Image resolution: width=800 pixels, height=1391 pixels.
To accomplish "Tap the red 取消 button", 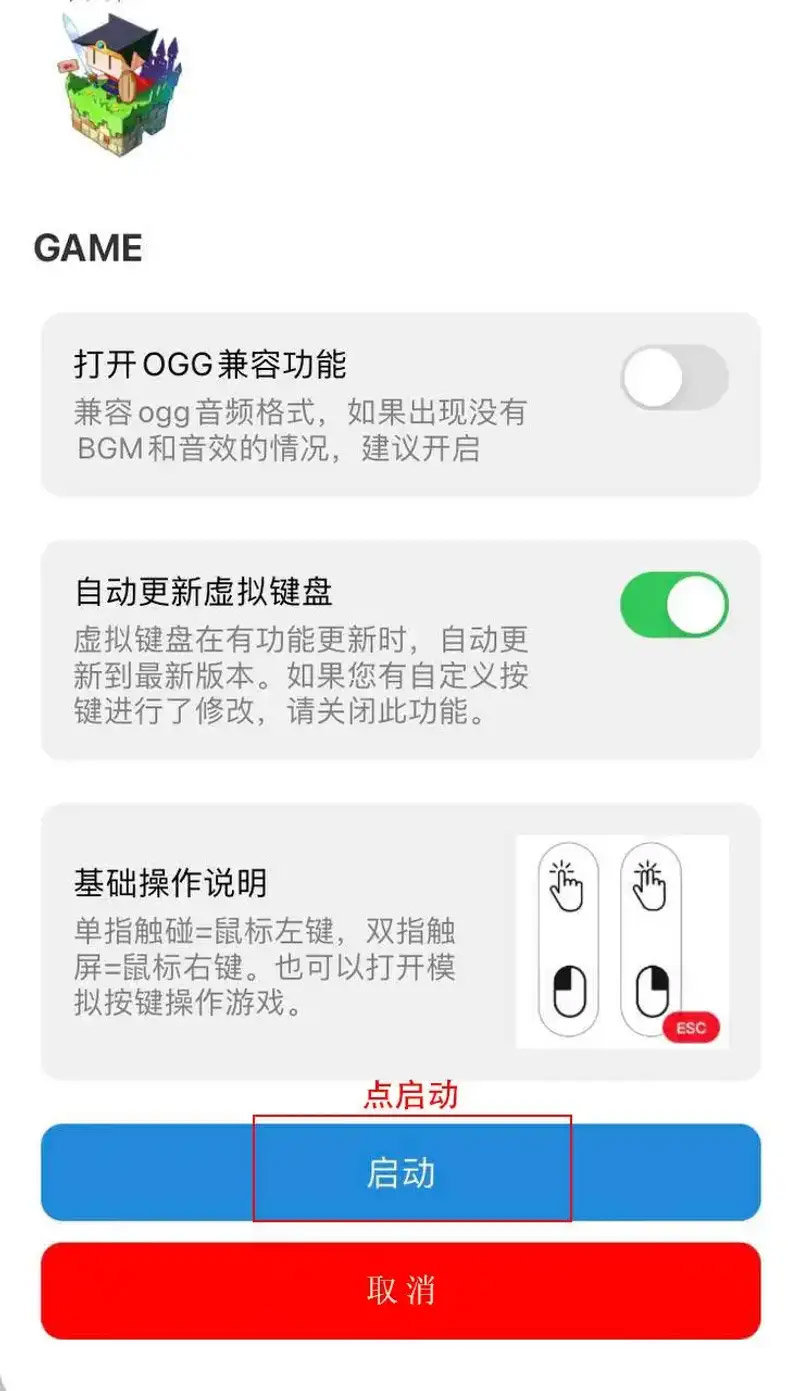I will (401, 1290).
